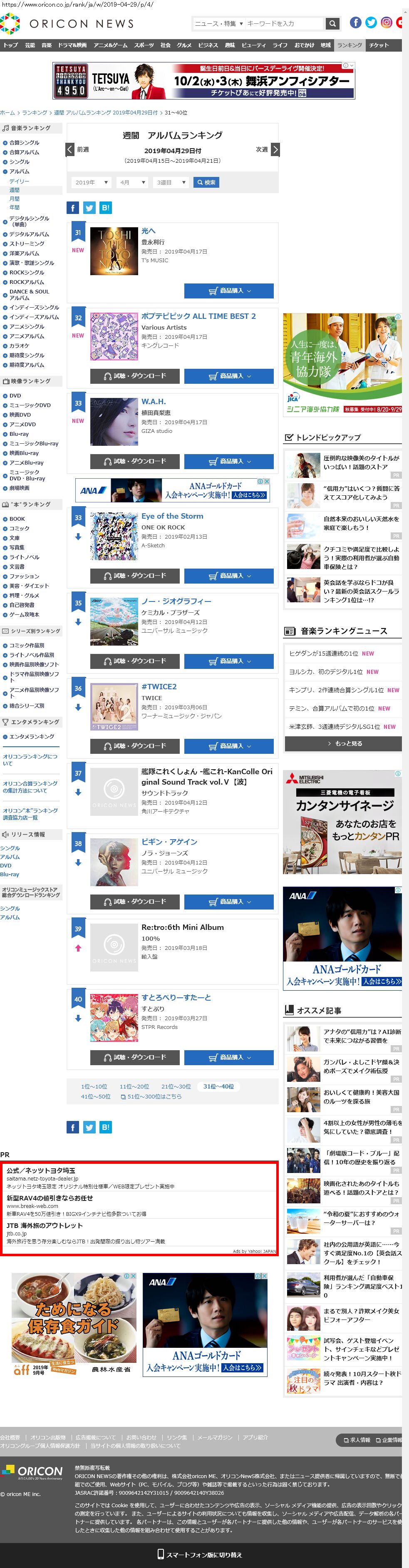Open the #TWICE2 album cover
The height and width of the screenshot is (1568, 409).
114,707
